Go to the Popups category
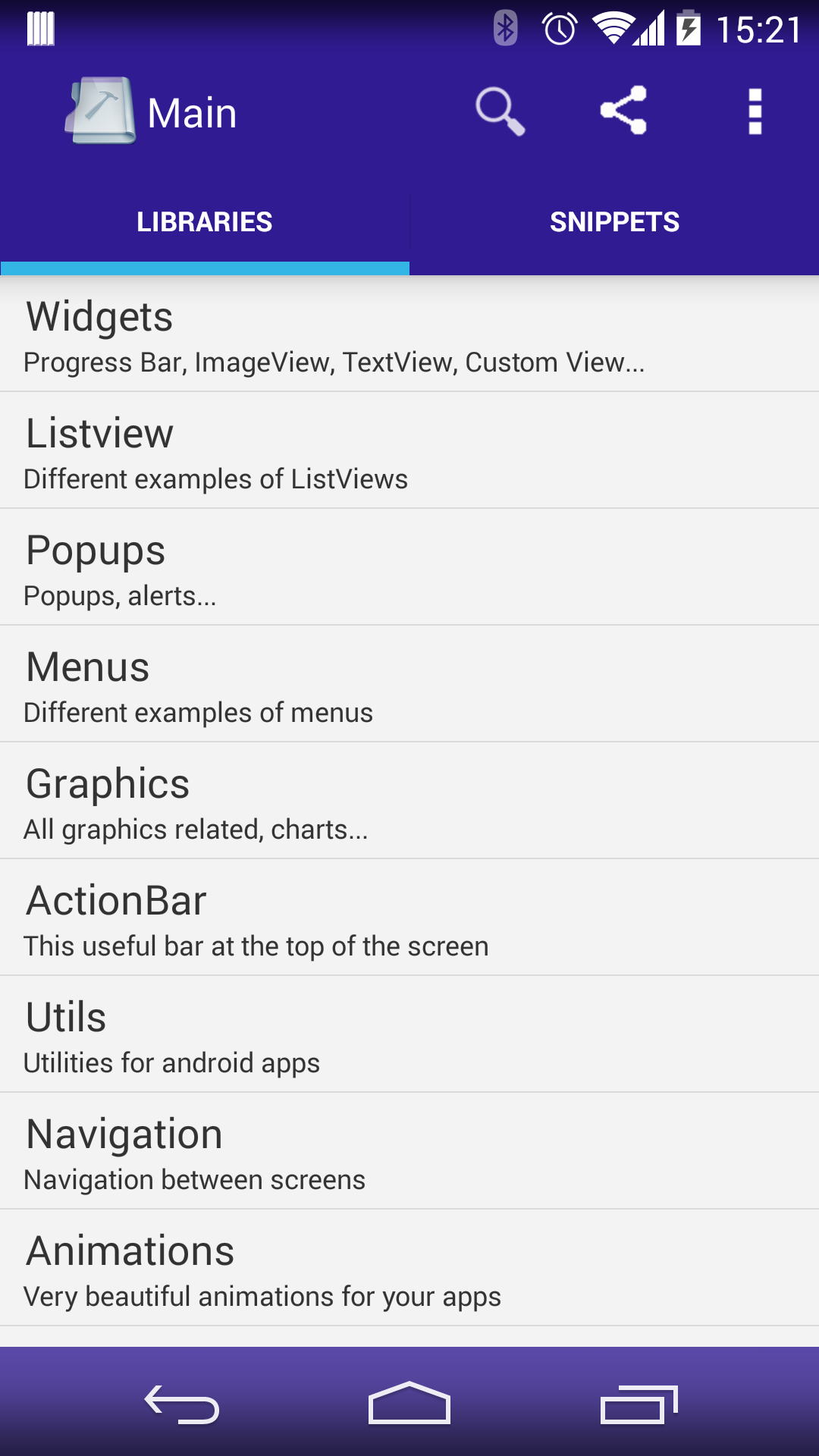This screenshot has width=819, height=1456. [x=409, y=569]
